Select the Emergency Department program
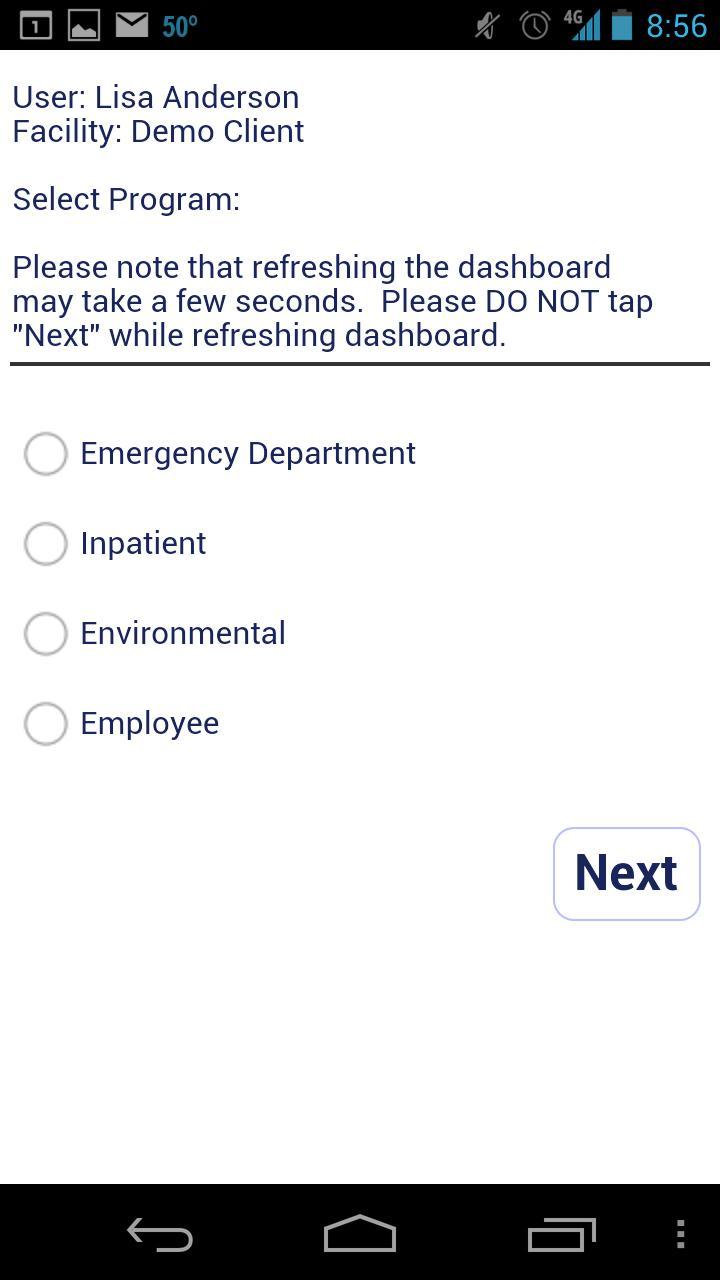Image resolution: width=720 pixels, height=1280 pixels. pos(46,454)
